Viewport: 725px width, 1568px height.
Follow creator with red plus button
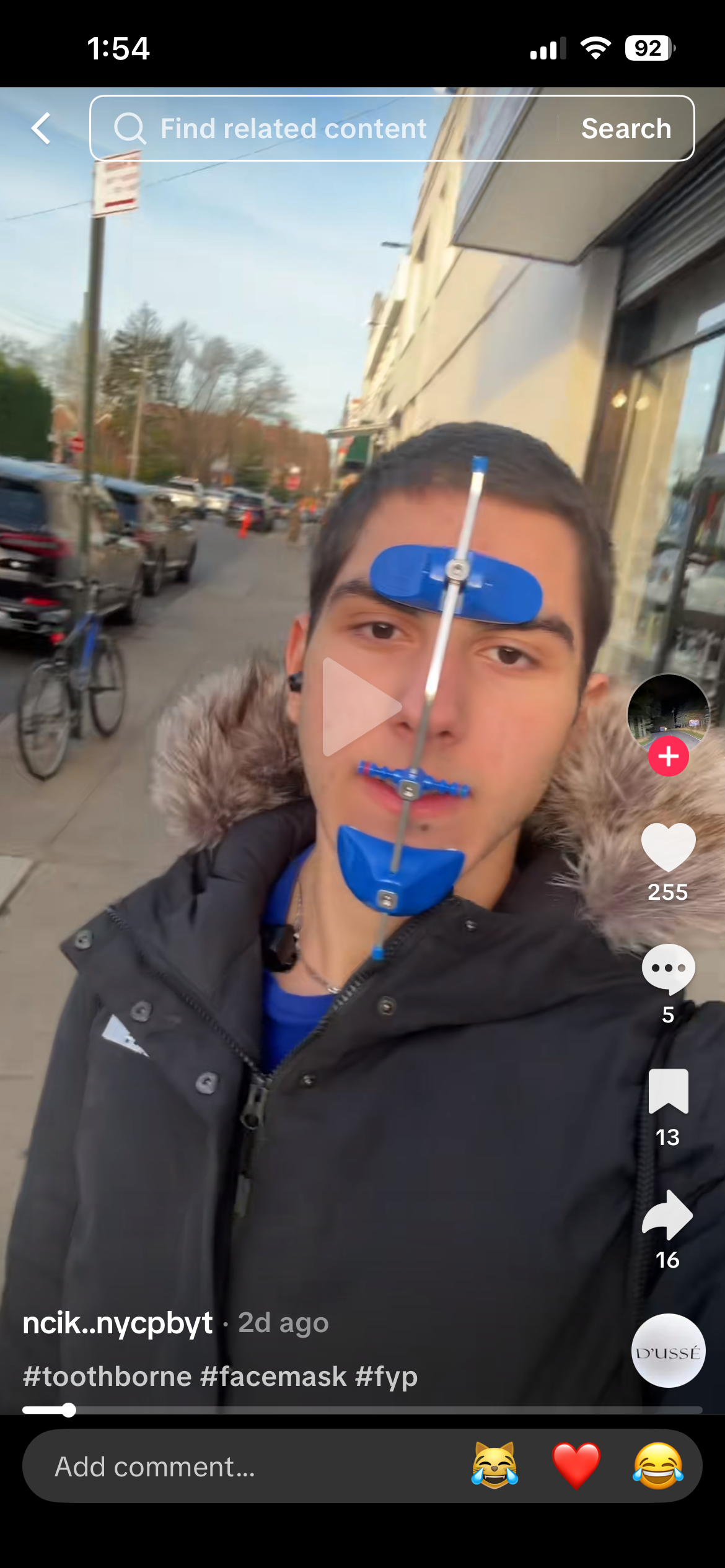coord(668,756)
